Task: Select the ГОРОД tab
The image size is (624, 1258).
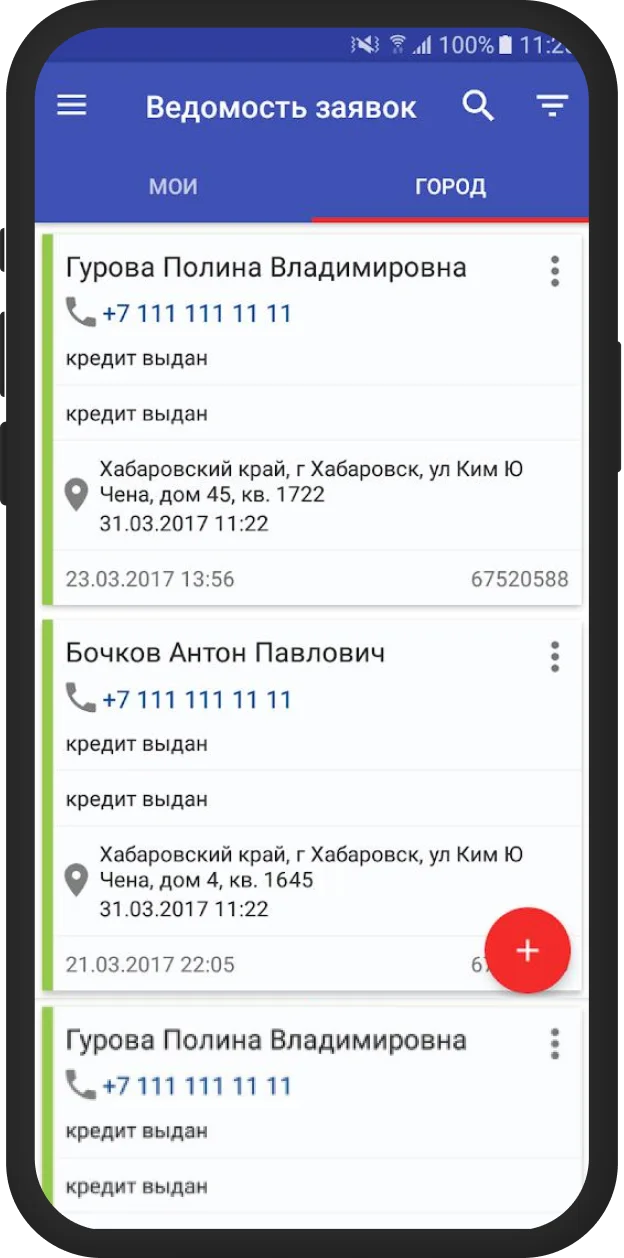Action: [450, 187]
